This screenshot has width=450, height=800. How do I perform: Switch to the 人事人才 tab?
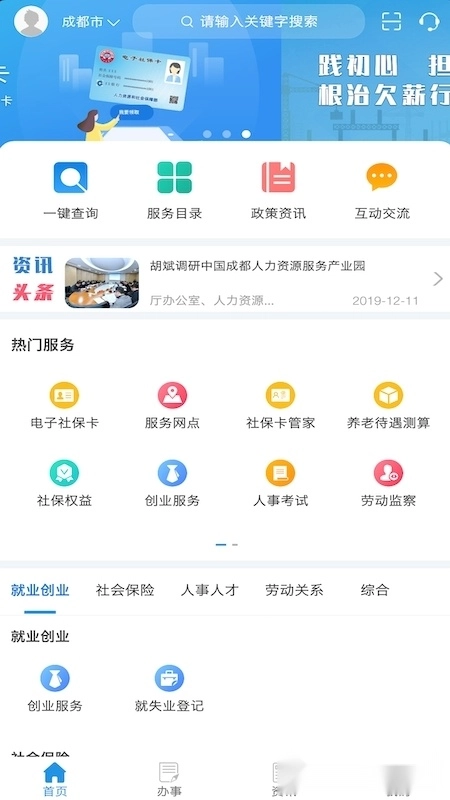(210, 590)
